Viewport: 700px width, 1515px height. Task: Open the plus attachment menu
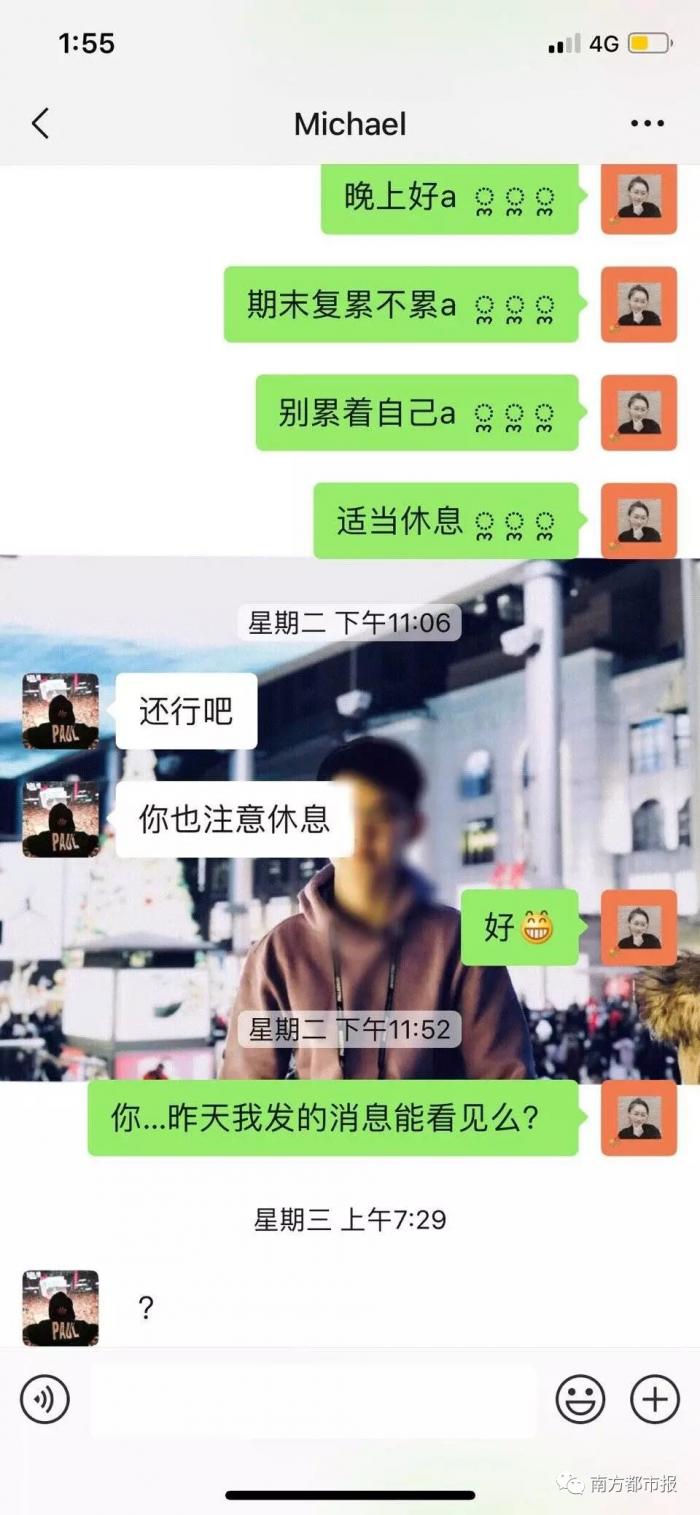655,1399
